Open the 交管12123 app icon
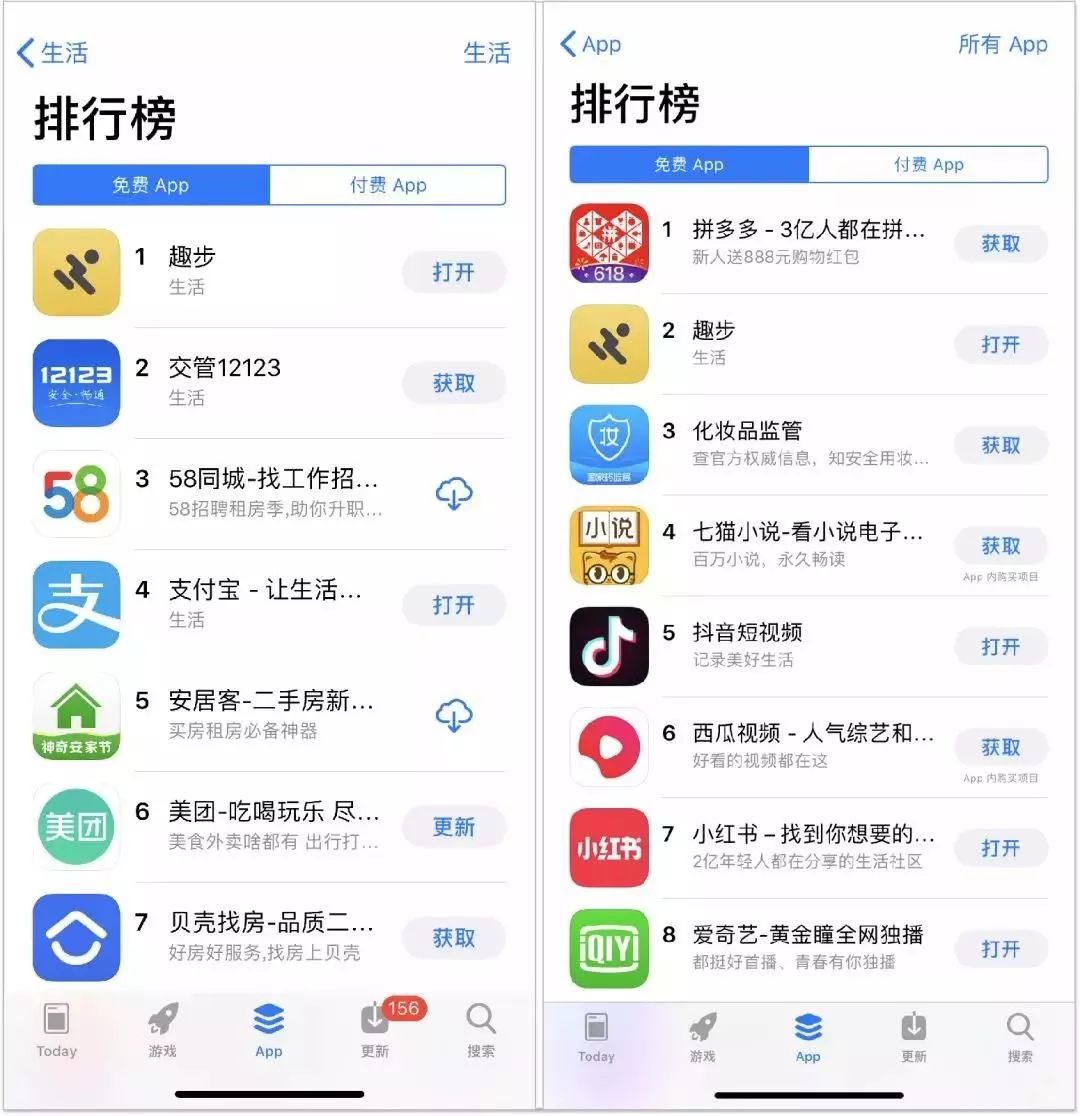1080x1116 pixels. [76, 383]
